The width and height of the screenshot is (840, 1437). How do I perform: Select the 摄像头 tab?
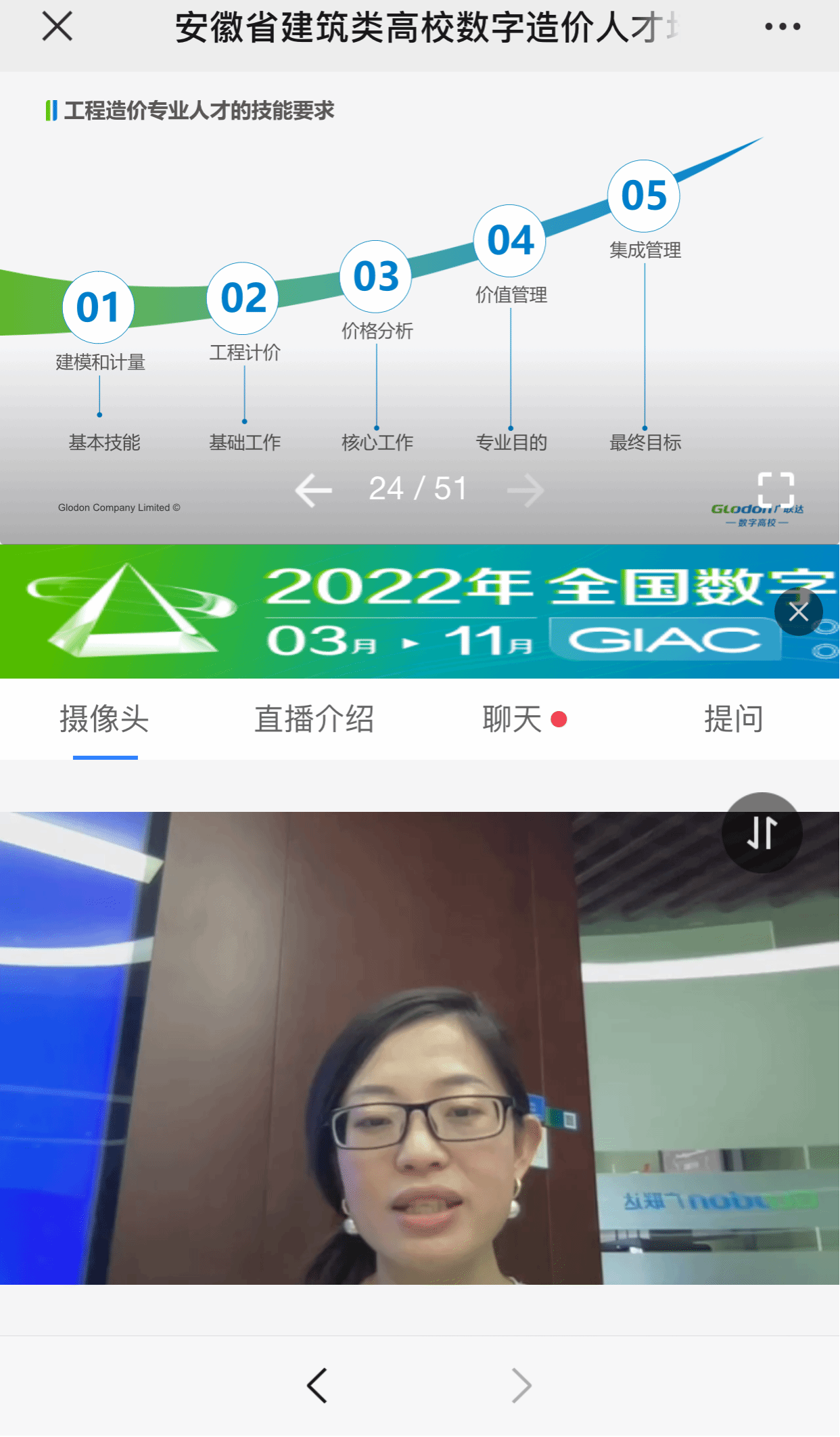tap(104, 719)
